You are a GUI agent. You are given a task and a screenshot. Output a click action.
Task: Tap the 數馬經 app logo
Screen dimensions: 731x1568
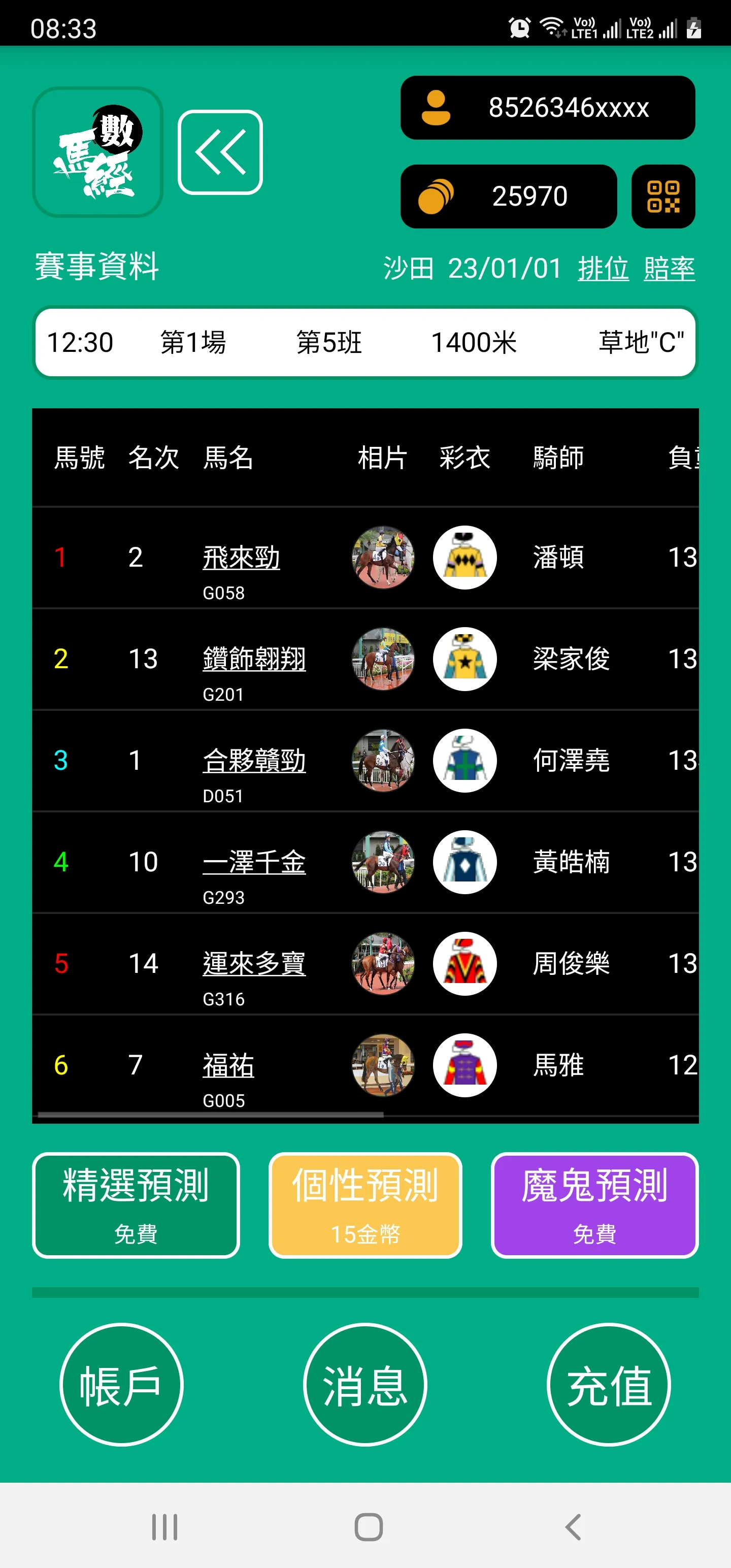(97, 150)
